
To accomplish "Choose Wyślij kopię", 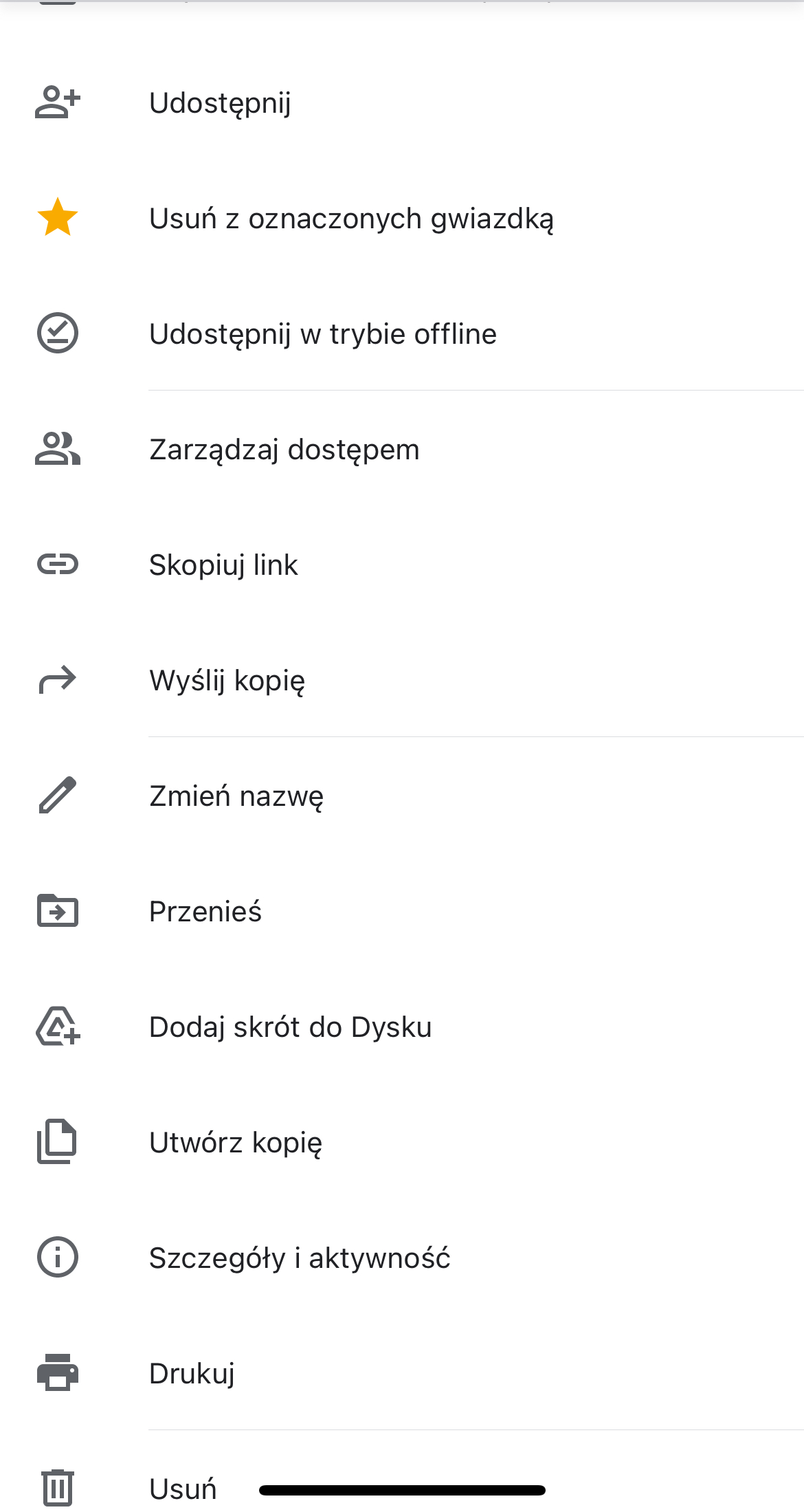I will pos(227,681).
